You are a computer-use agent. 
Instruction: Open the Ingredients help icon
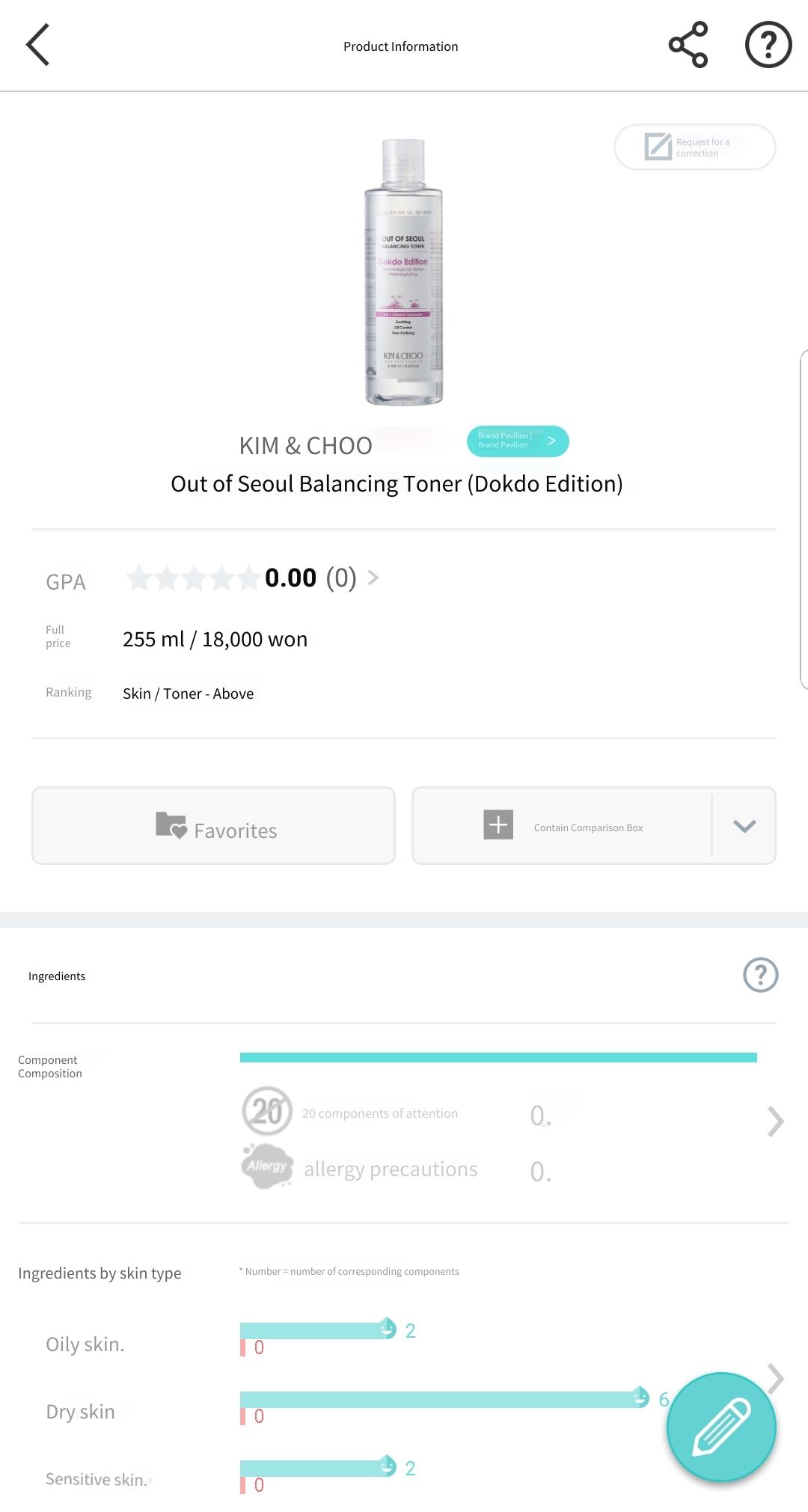(x=761, y=975)
